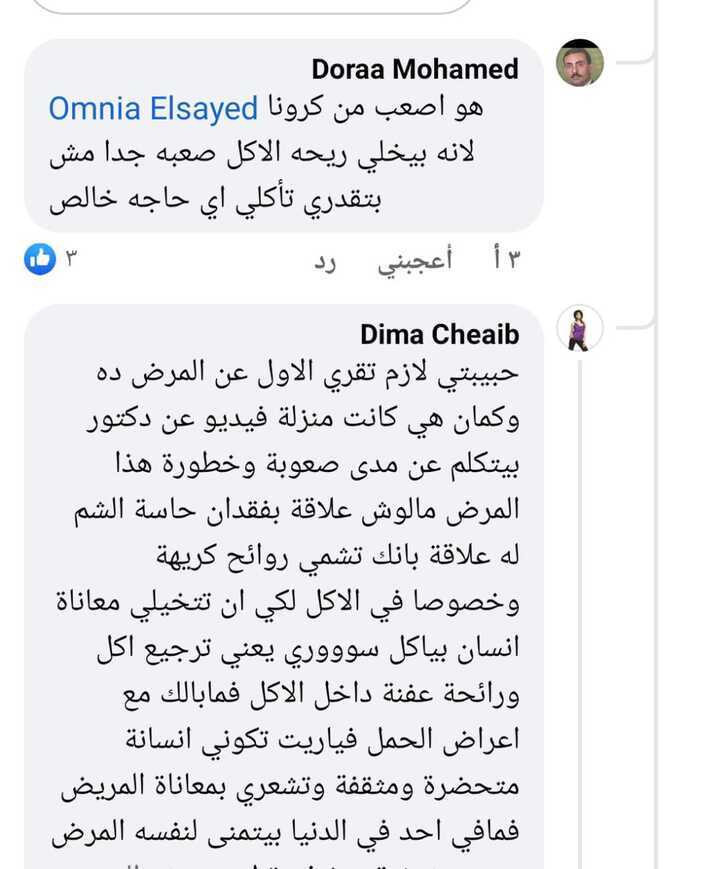The height and width of the screenshot is (869, 720).
Task: Open Doraa Mohamed's profile name
Action: [x=414, y=69]
